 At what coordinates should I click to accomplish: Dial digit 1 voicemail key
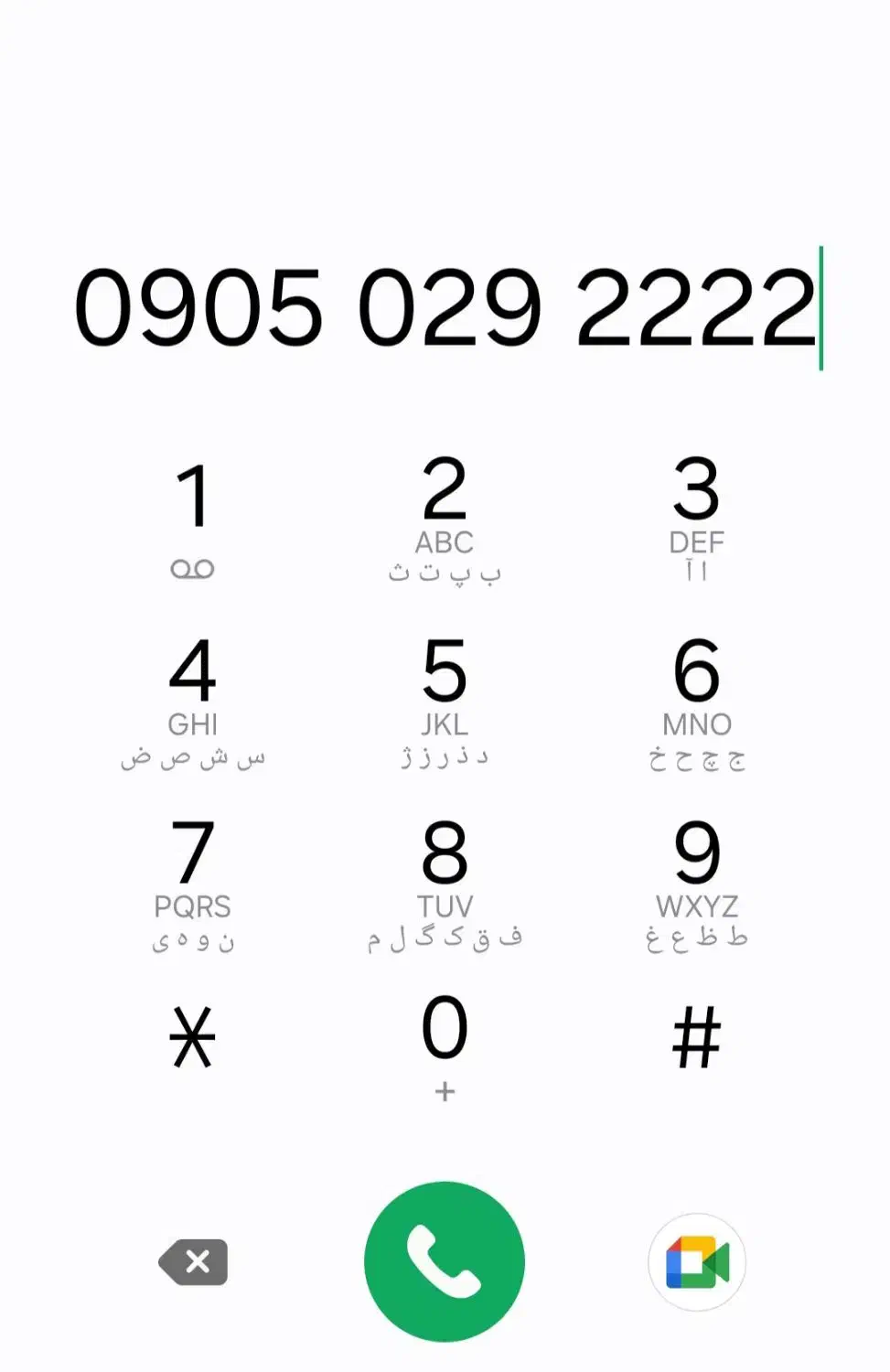click(x=192, y=519)
